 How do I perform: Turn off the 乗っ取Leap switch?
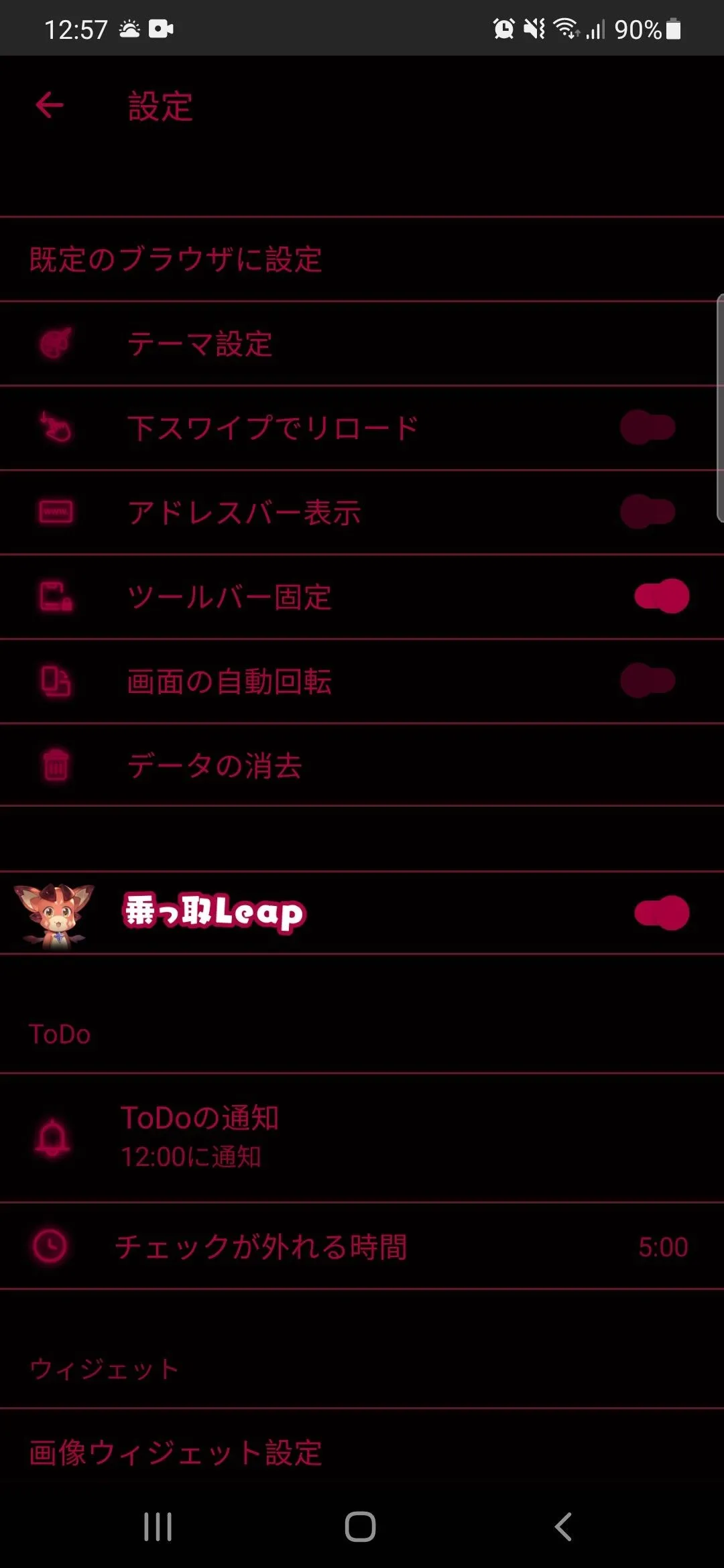(x=661, y=913)
